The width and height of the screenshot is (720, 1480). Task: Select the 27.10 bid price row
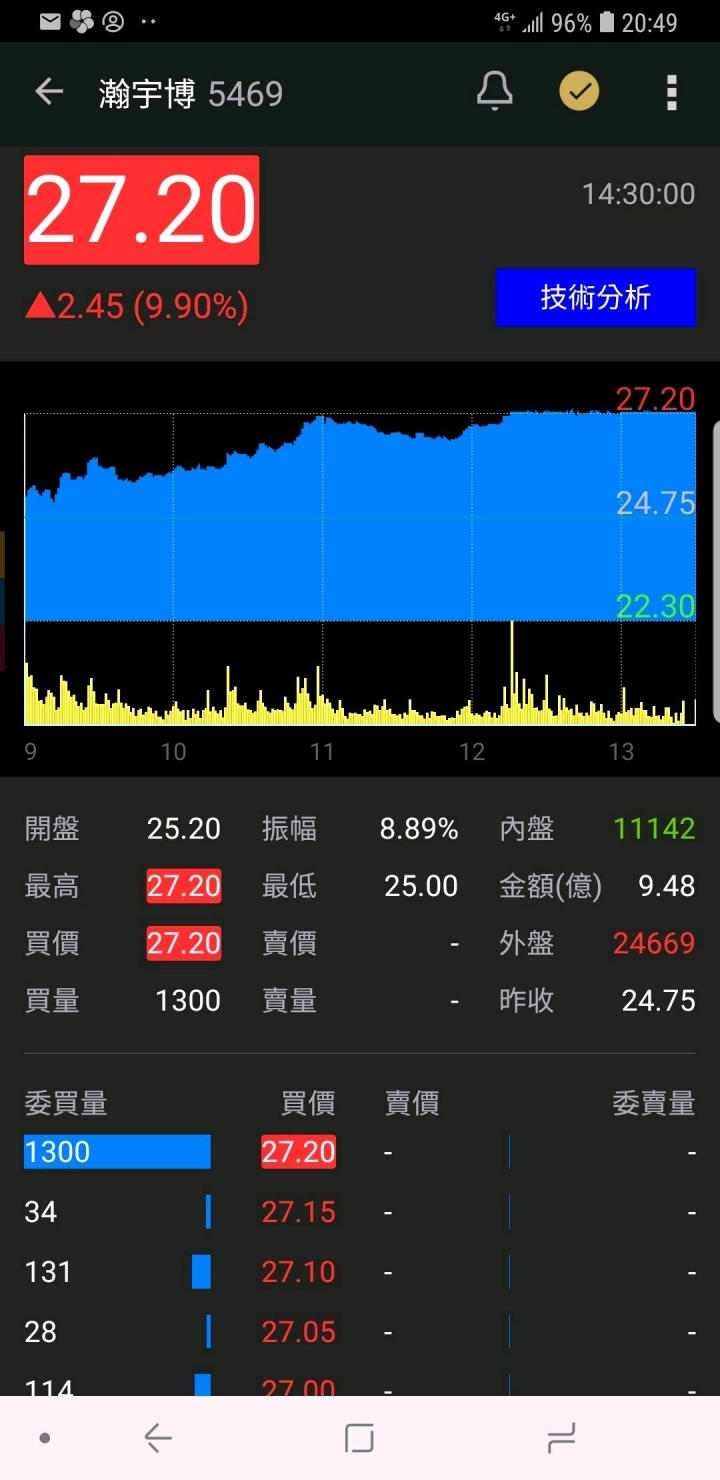pos(360,1272)
